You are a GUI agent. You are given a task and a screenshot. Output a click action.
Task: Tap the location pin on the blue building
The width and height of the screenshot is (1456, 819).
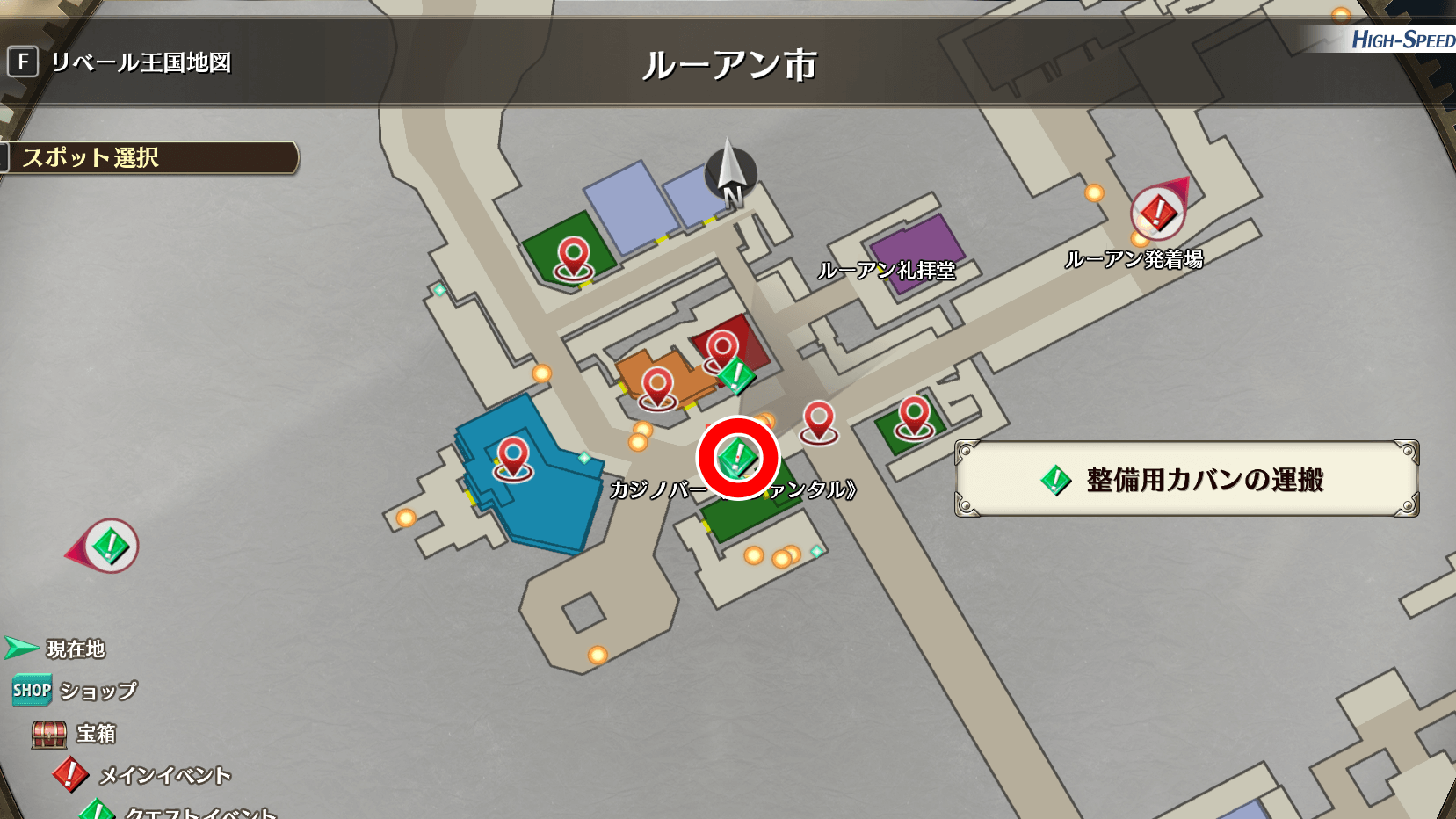tap(513, 457)
